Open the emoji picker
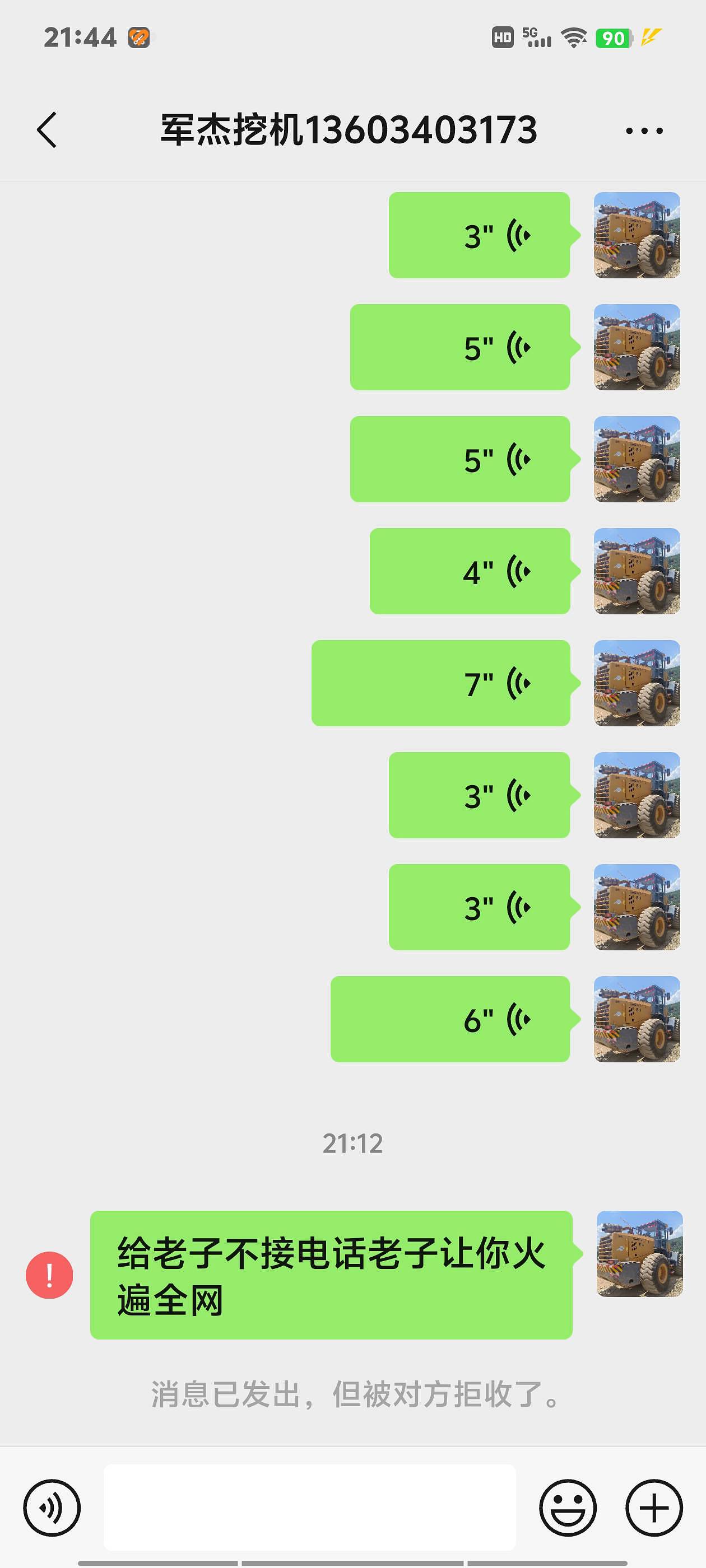 pyautogui.click(x=568, y=1508)
